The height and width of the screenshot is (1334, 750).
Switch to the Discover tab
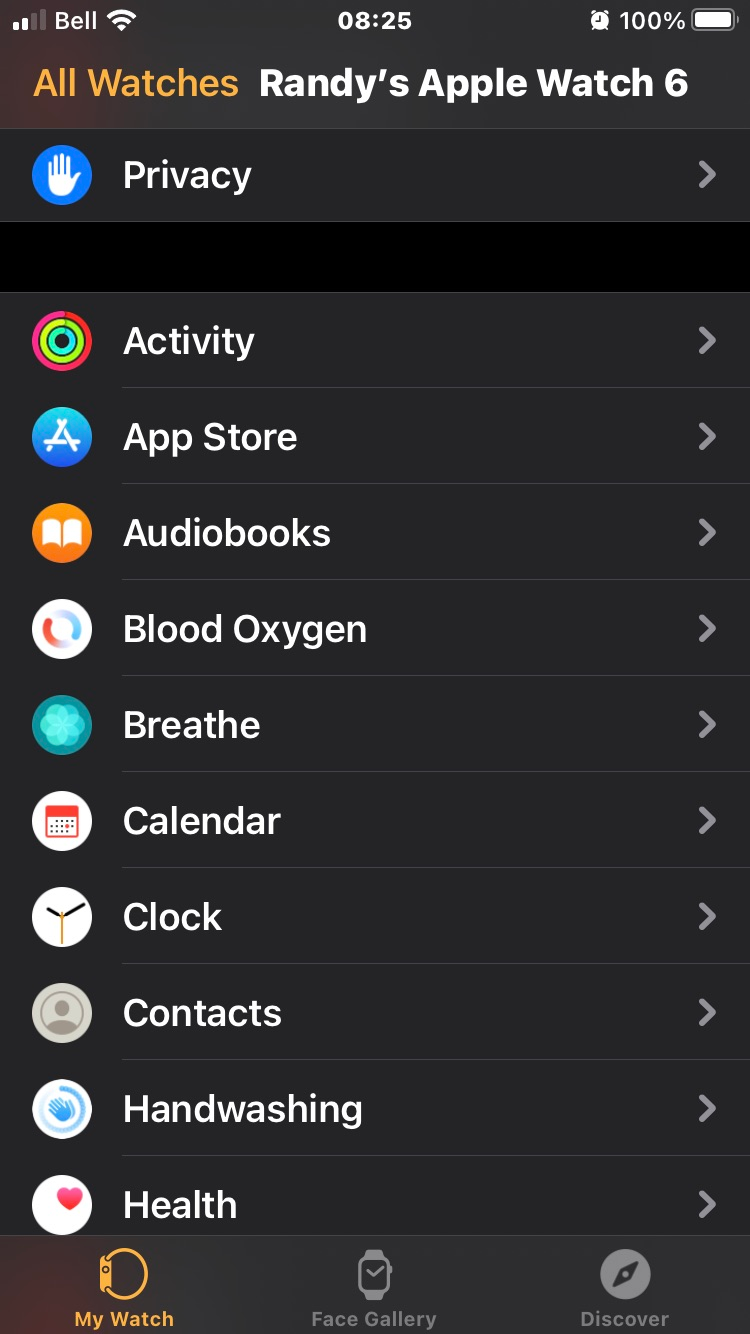tap(625, 1288)
